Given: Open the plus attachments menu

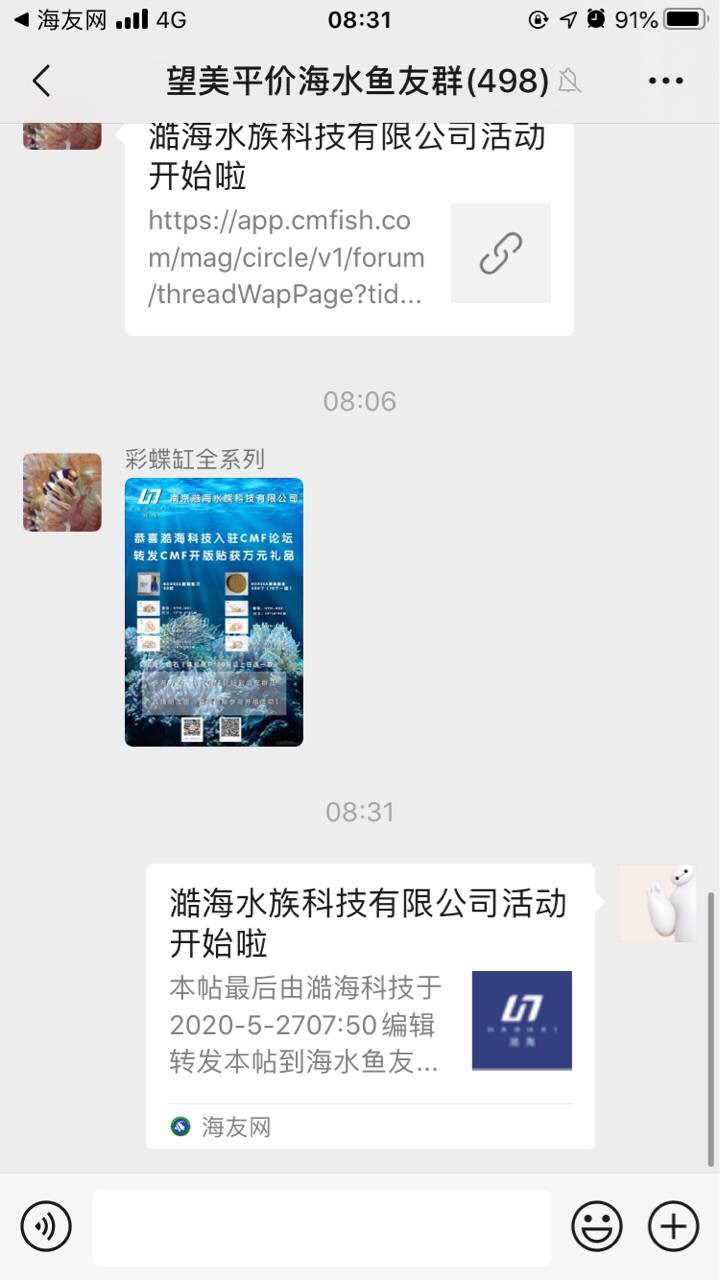Looking at the screenshot, I should click(673, 1226).
